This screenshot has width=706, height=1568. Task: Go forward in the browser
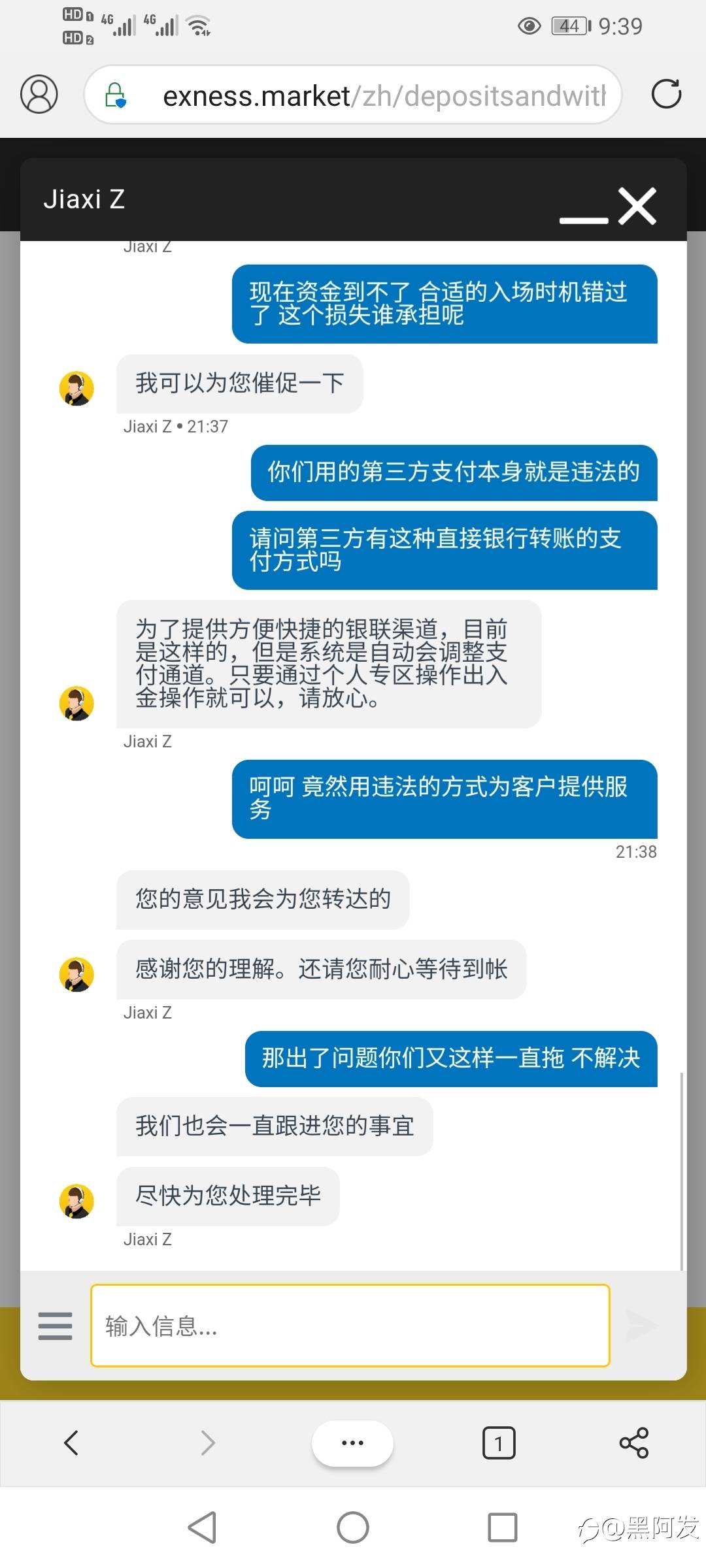click(207, 1443)
